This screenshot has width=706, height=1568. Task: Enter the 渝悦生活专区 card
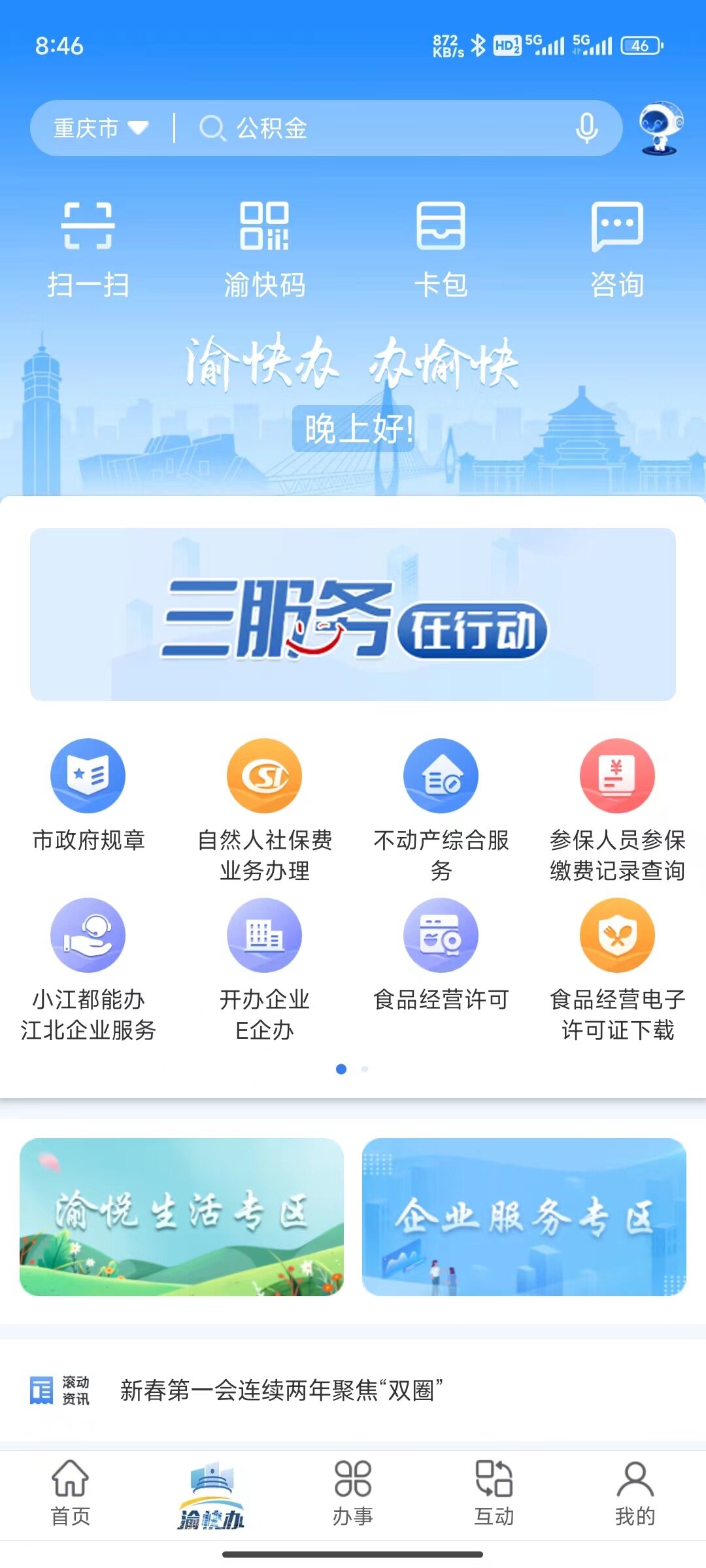click(182, 1217)
